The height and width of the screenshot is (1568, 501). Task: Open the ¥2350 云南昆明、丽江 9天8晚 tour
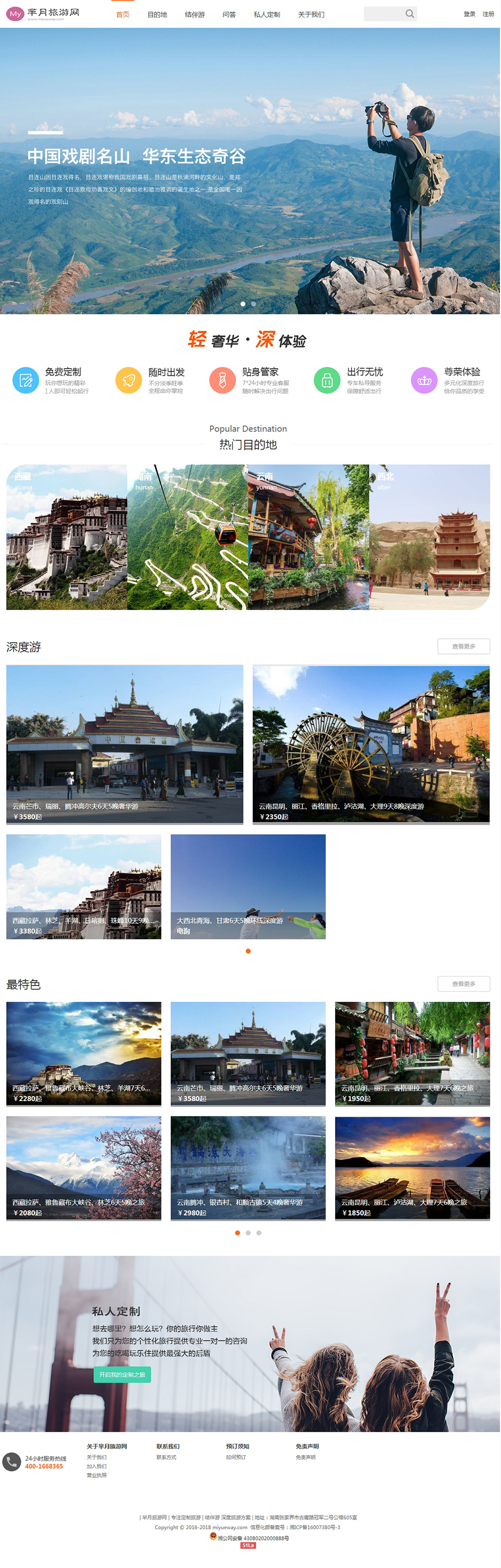[371, 745]
